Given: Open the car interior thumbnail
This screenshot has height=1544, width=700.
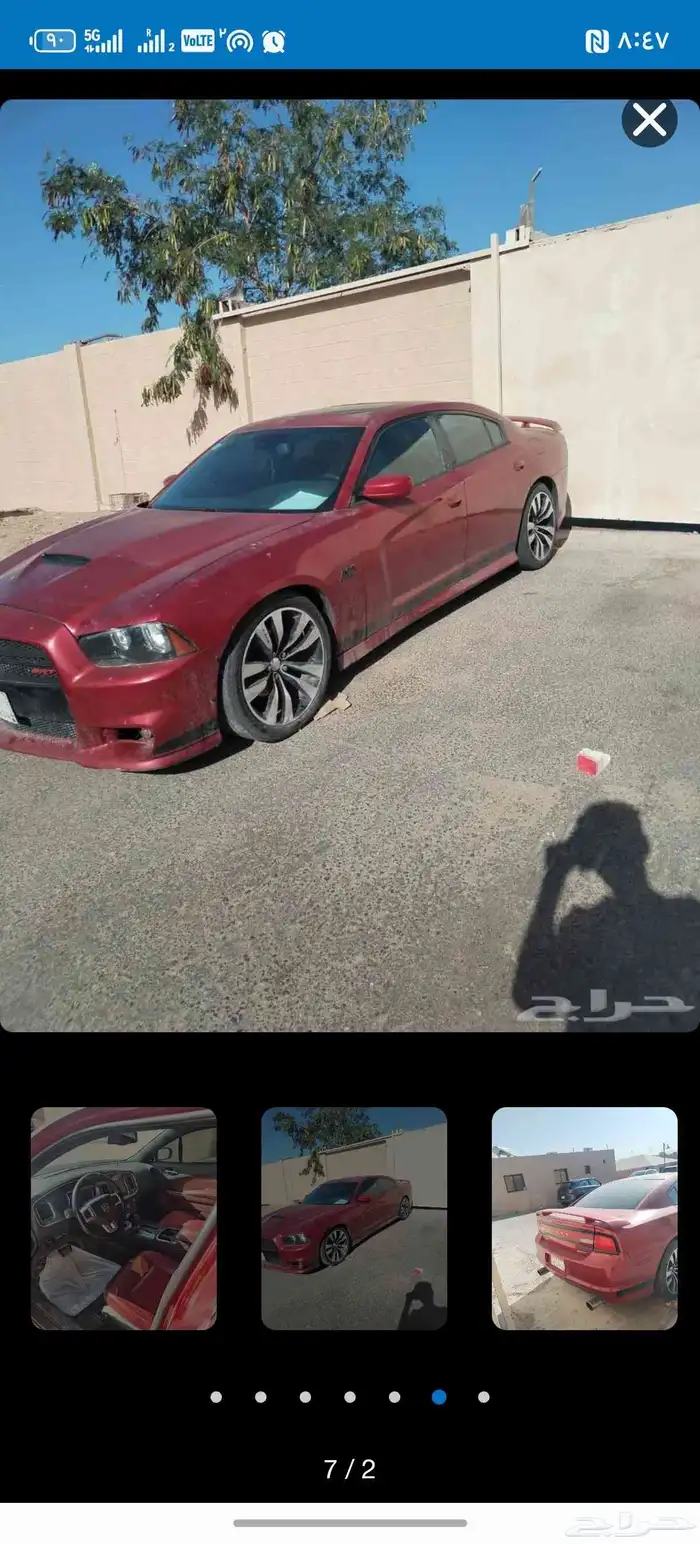Looking at the screenshot, I should [124, 1218].
